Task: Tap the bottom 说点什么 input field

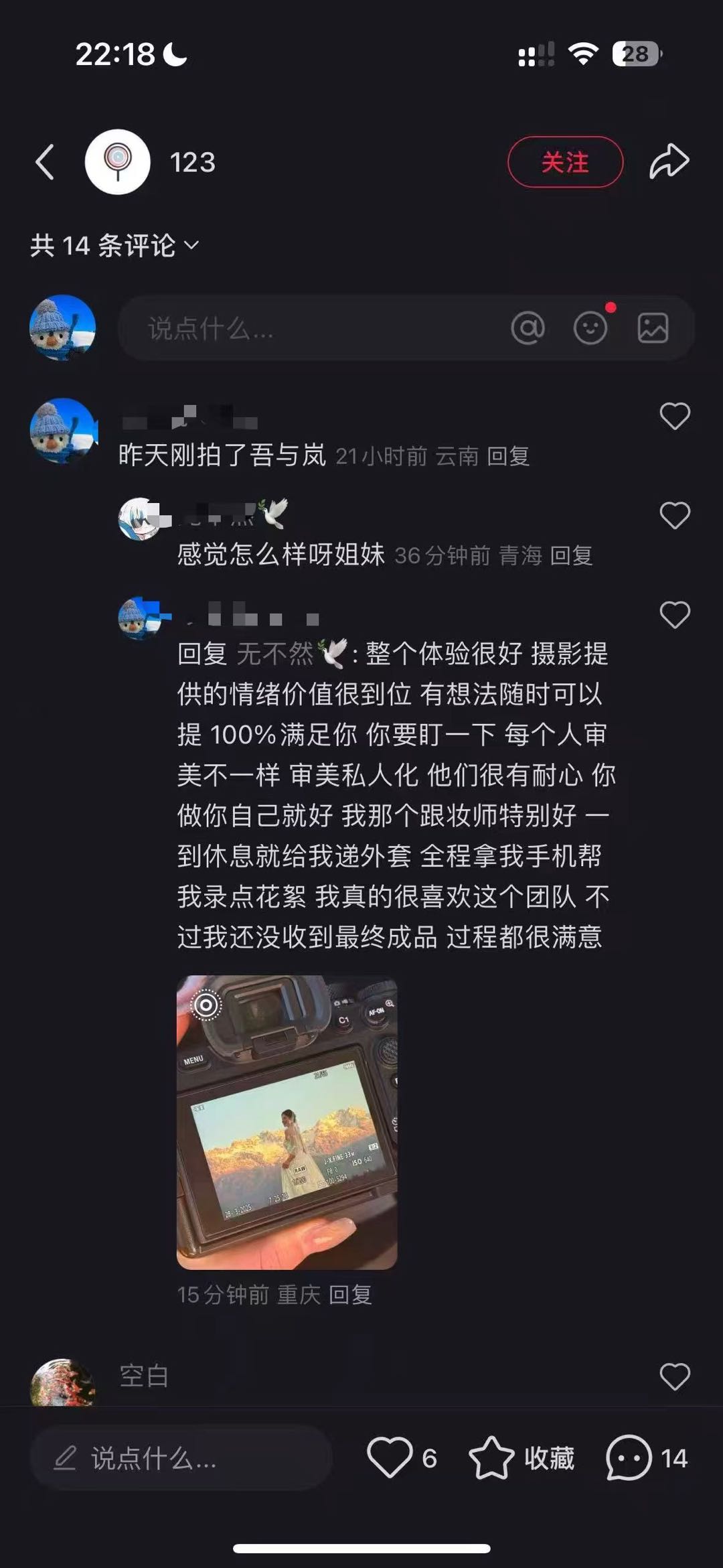Action: point(181,1458)
